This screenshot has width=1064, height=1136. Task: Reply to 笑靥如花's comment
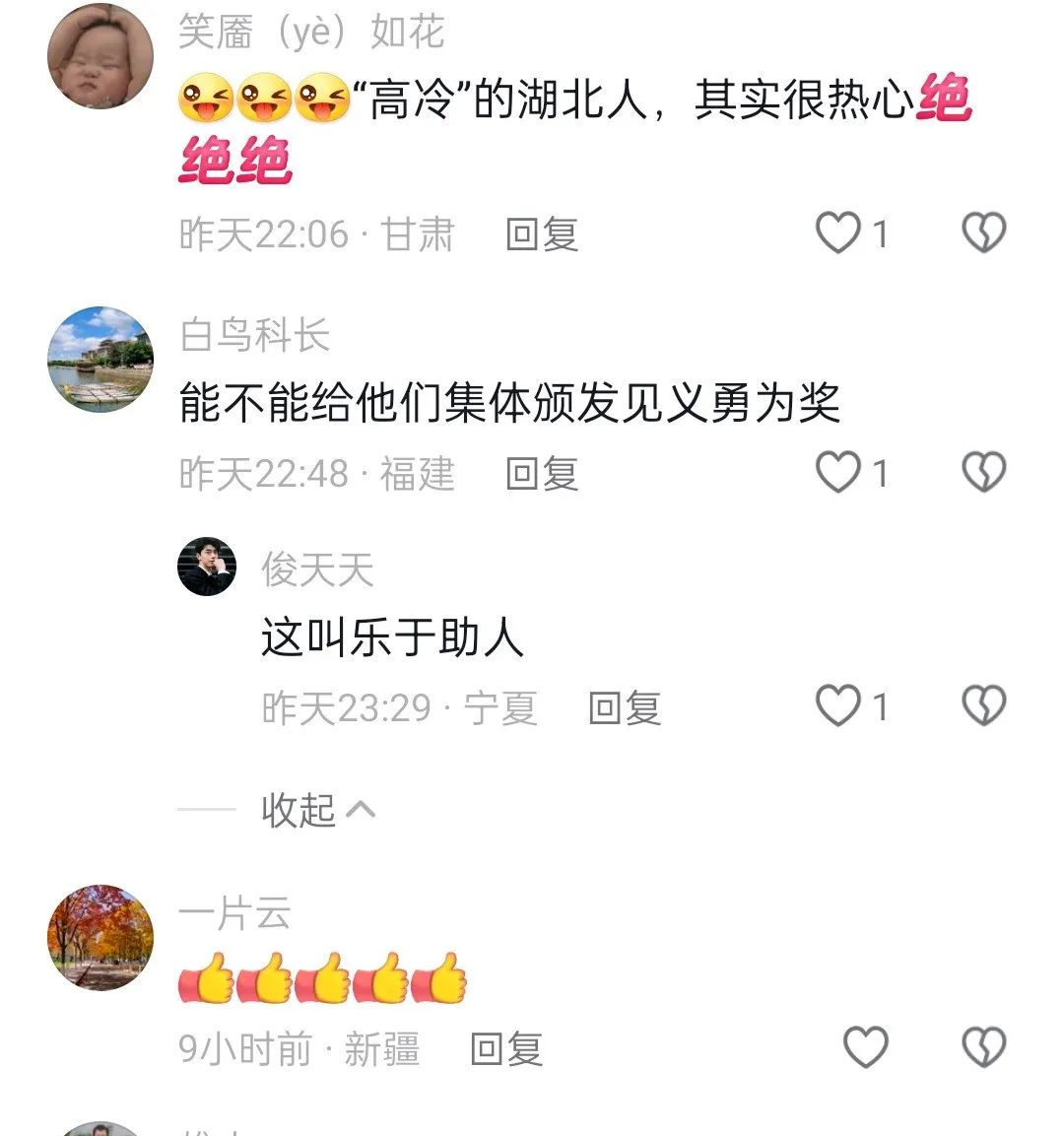(x=541, y=234)
